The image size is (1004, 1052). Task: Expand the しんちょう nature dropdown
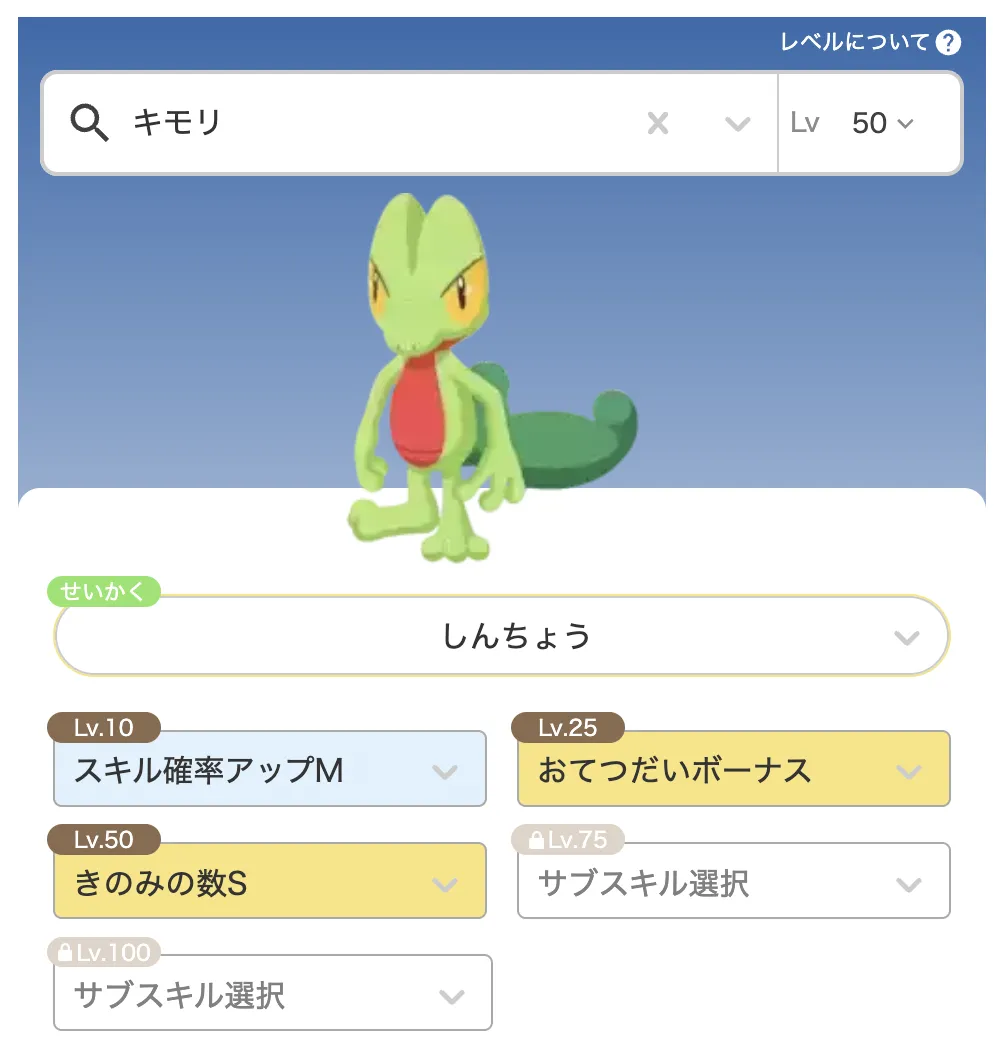pos(907,635)
